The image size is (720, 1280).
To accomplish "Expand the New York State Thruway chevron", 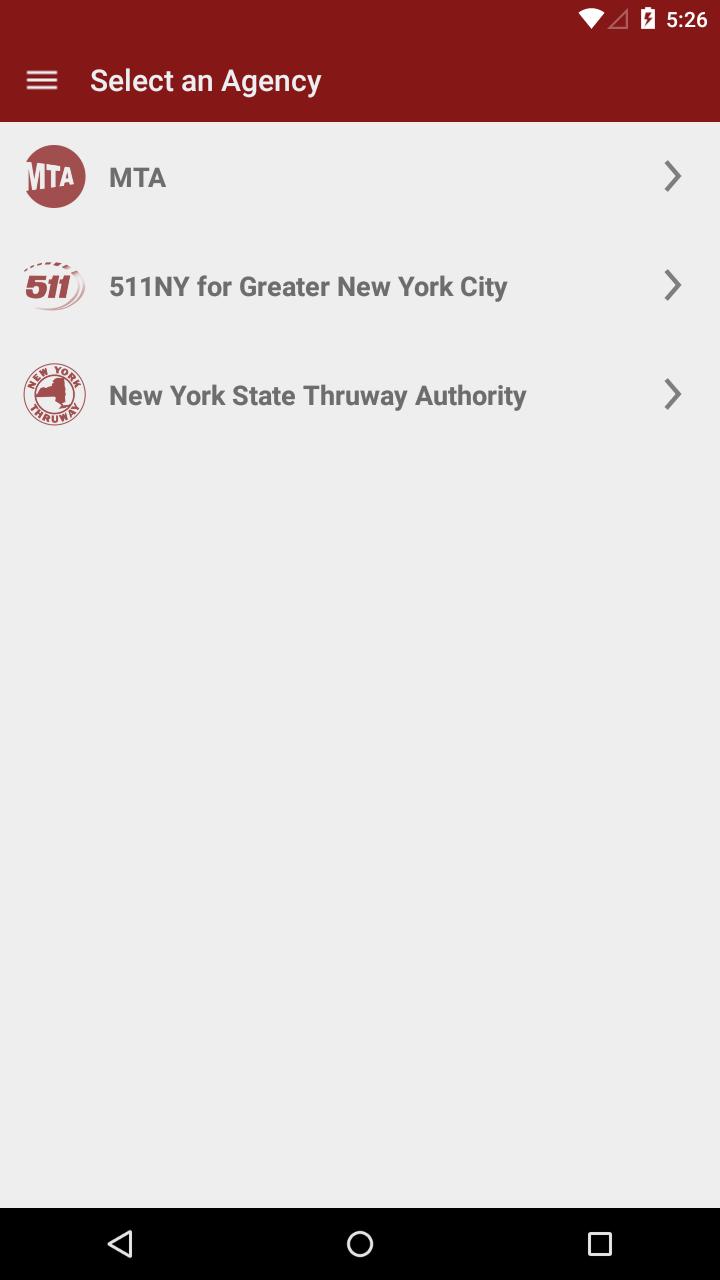I will 672,394.
